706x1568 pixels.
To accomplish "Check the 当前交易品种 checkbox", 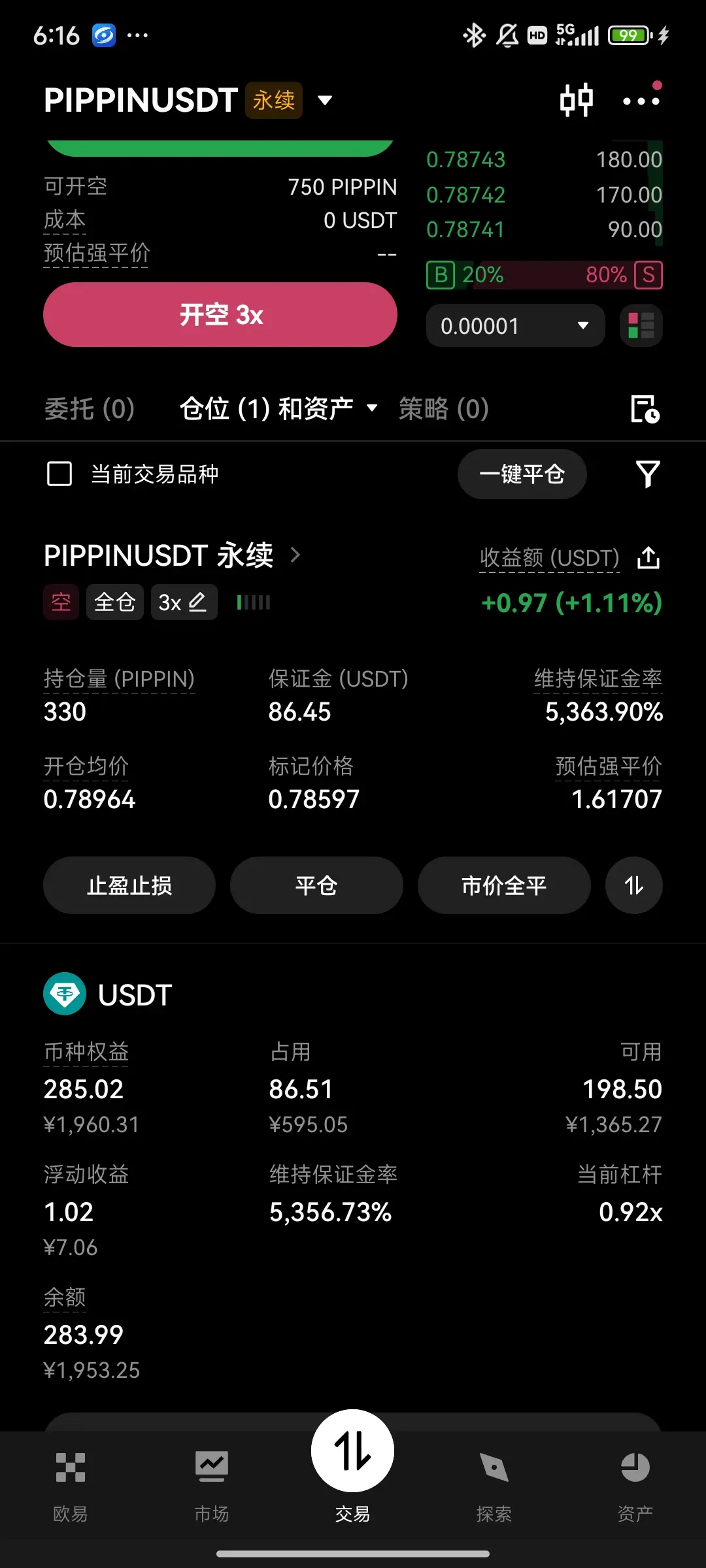I will 60,474.
